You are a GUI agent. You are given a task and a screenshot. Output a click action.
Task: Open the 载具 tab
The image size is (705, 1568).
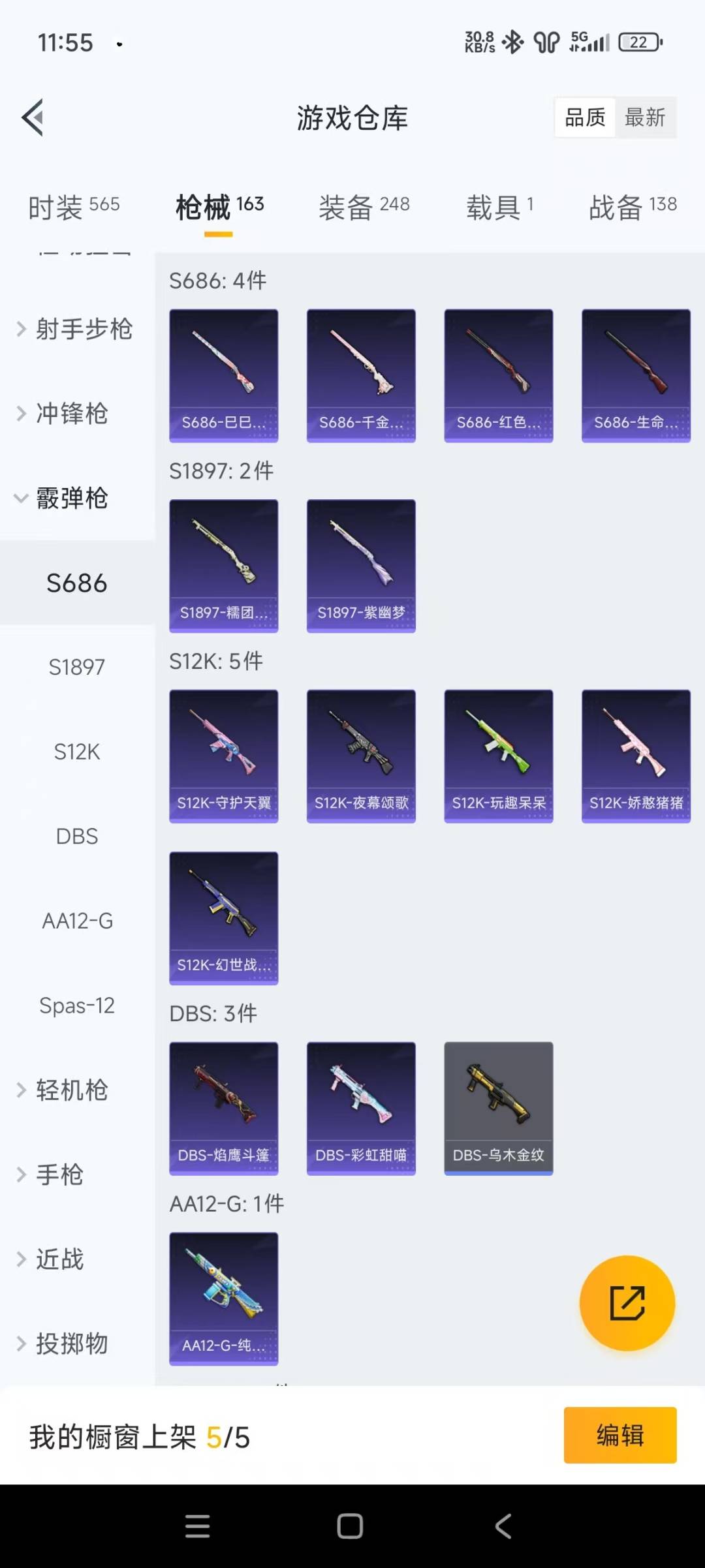[x=500, y=207]
